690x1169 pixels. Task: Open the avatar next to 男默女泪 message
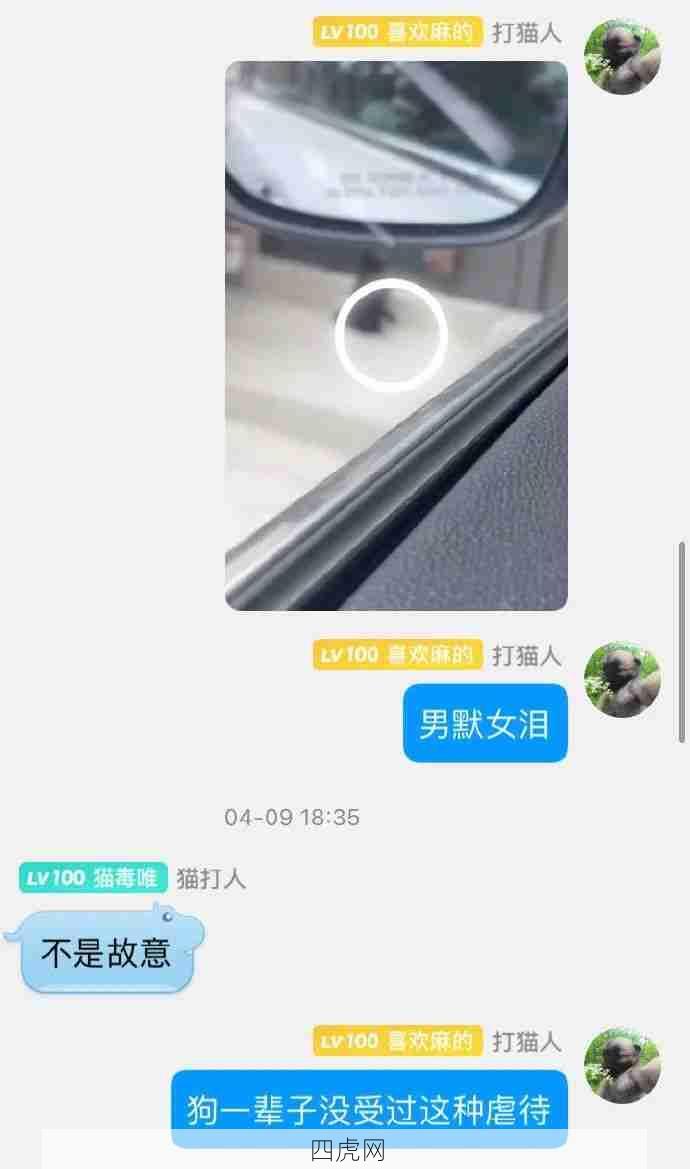(x=622, y=680)
